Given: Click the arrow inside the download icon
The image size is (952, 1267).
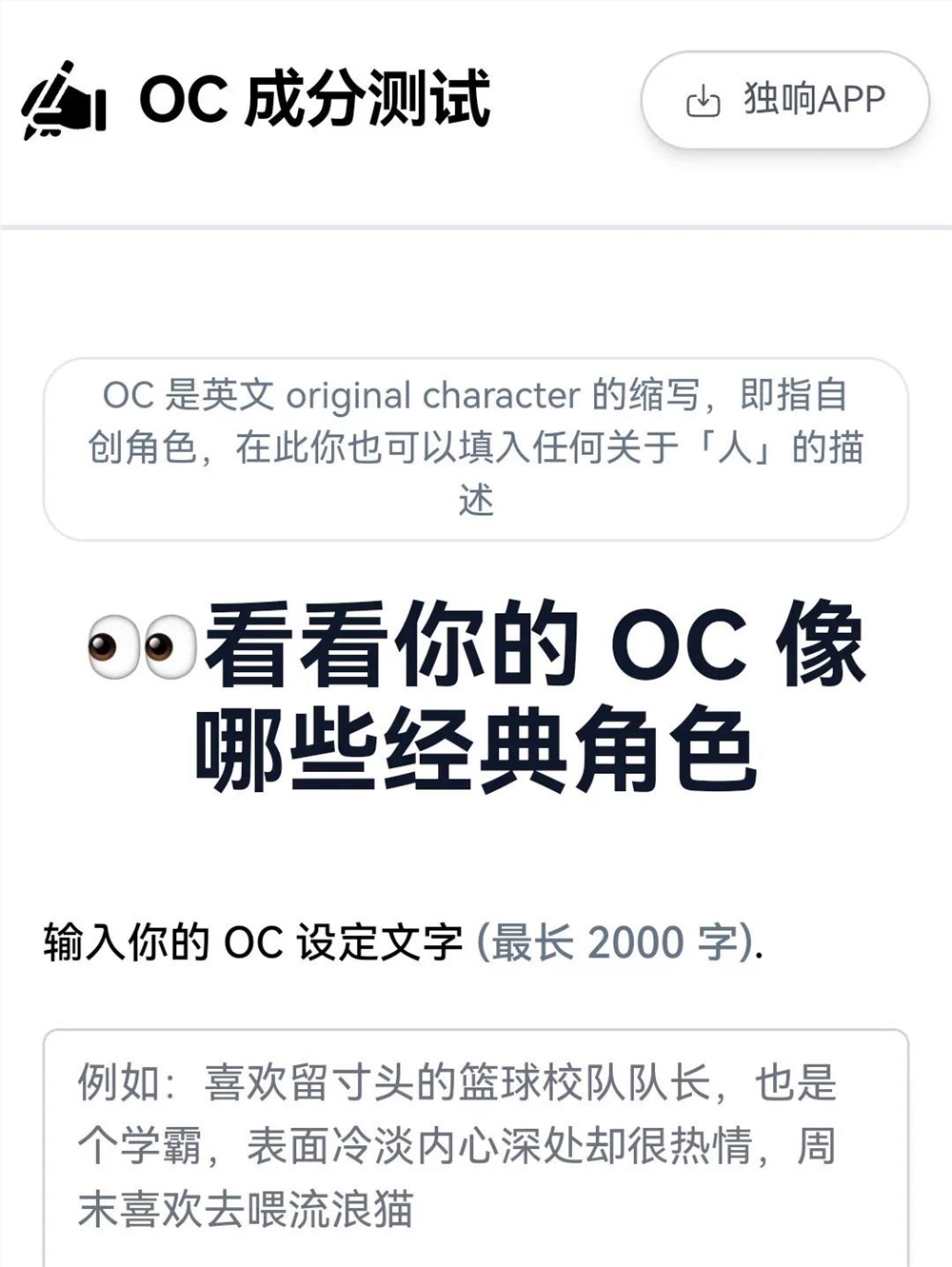Looking at the screenshot, I should 702,92.
